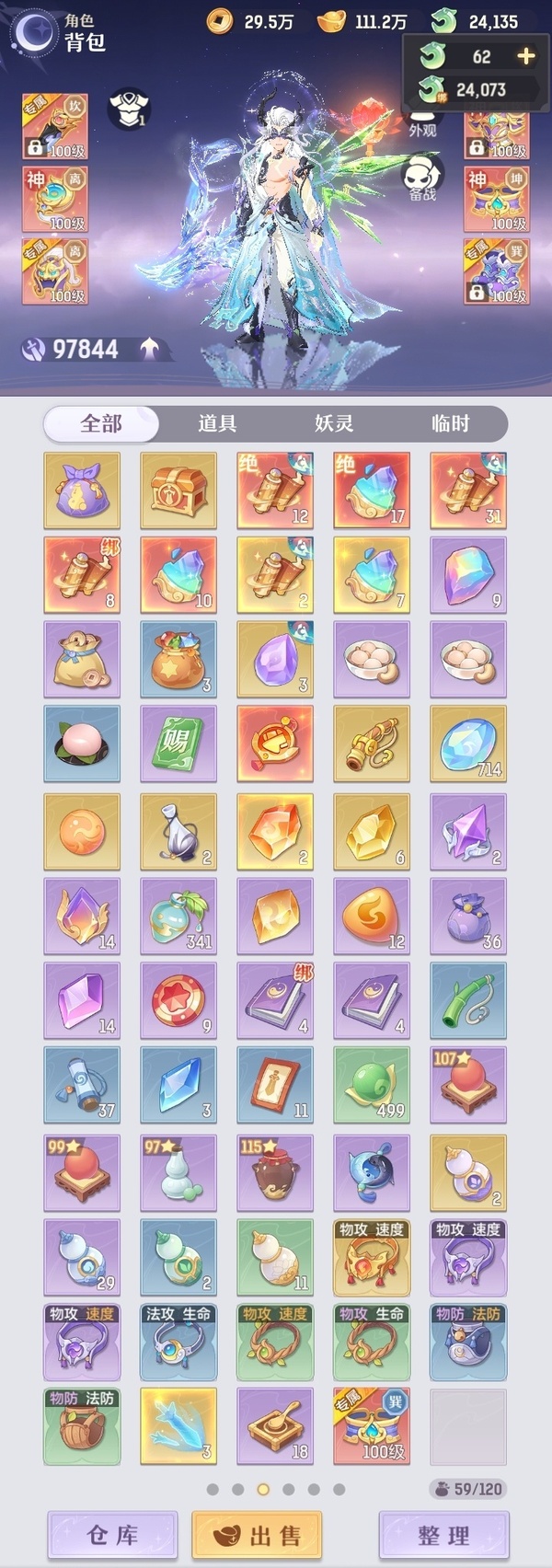
Task: Open the armor set icon numbered 1
Action: (x=128, y=109)
